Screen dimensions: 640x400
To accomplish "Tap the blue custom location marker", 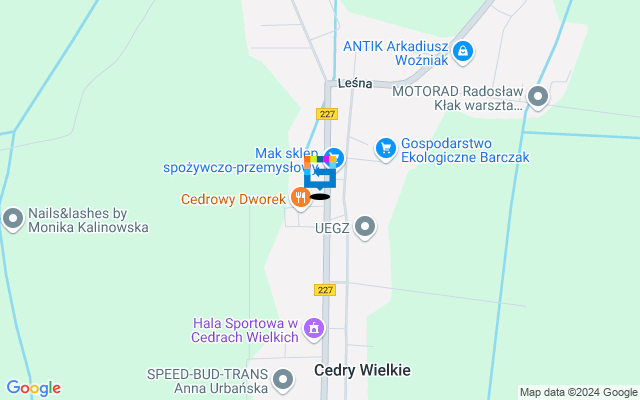I will (x=320, y=176).
